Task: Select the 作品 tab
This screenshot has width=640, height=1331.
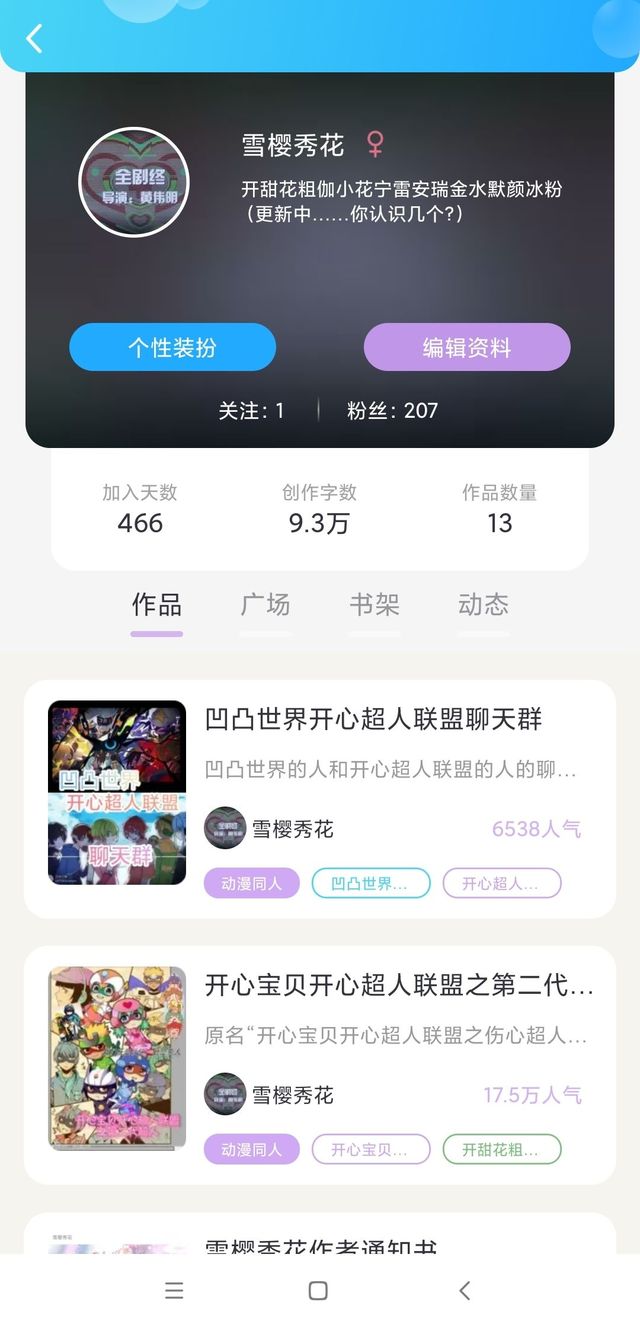Action: coord(157,605)
